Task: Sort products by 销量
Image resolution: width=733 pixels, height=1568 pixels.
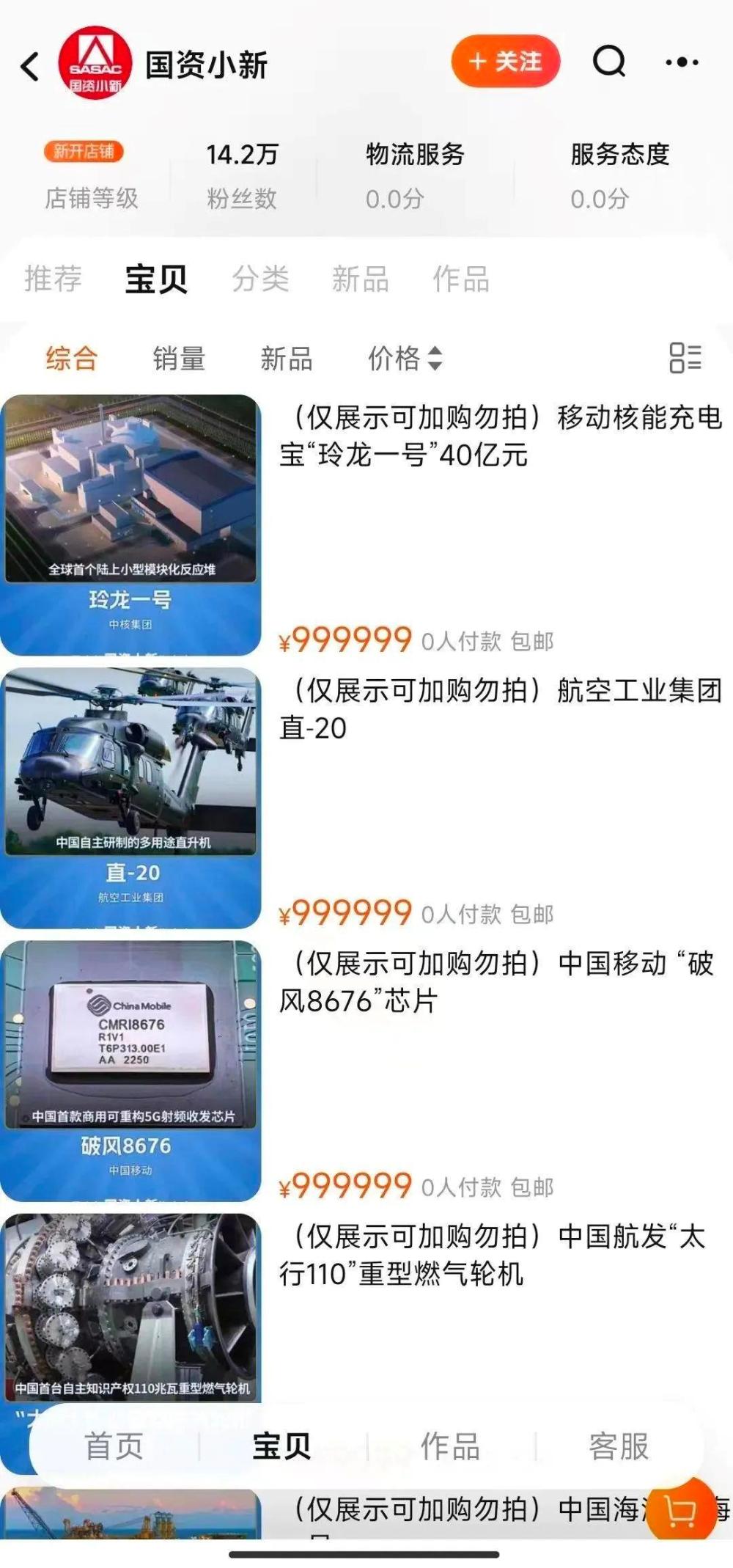Action: coord(179,359)
